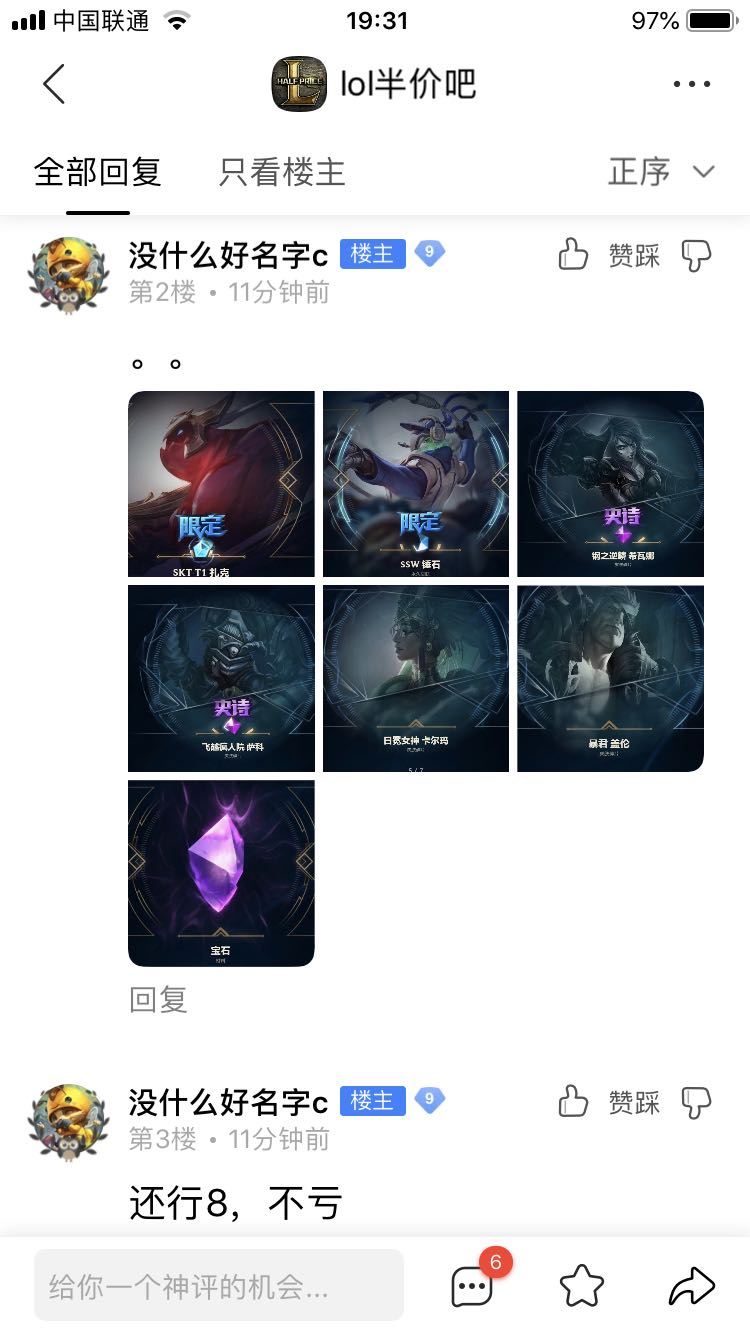The height and width of the screenshot is (1334, 750).
Task: Switch to 只看楼主 tab
Action: 282,172
